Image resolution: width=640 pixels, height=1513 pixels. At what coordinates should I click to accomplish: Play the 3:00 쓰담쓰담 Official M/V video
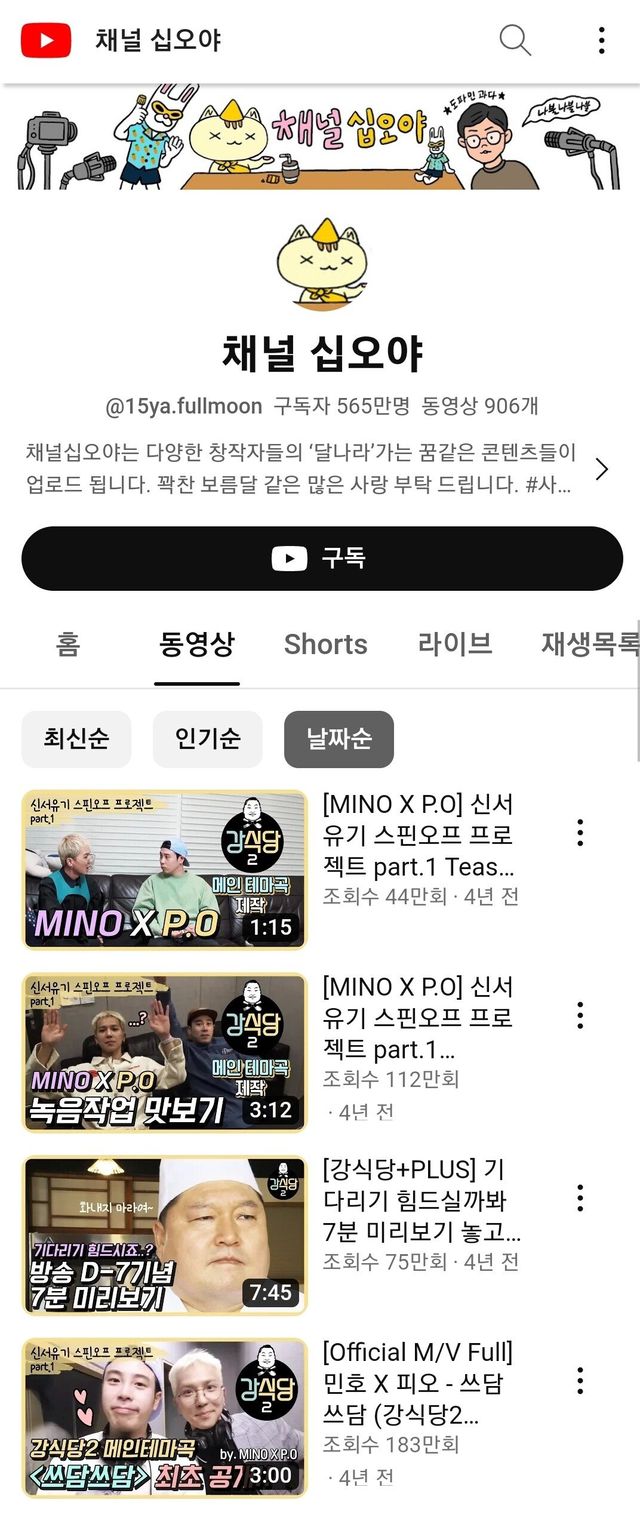(x=165, y=1417)
